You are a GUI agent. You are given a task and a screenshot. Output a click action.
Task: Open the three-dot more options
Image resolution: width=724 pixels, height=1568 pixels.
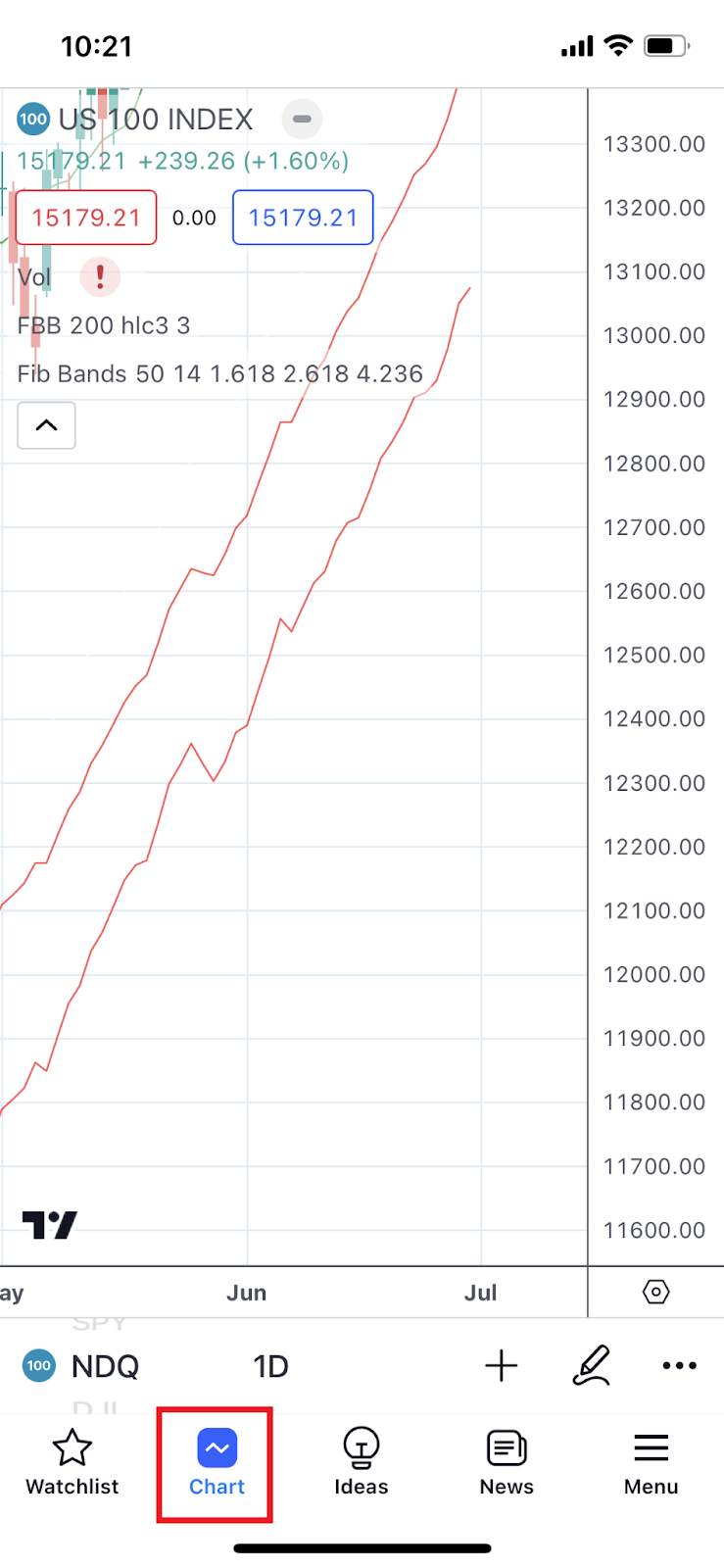(679, 1366)
